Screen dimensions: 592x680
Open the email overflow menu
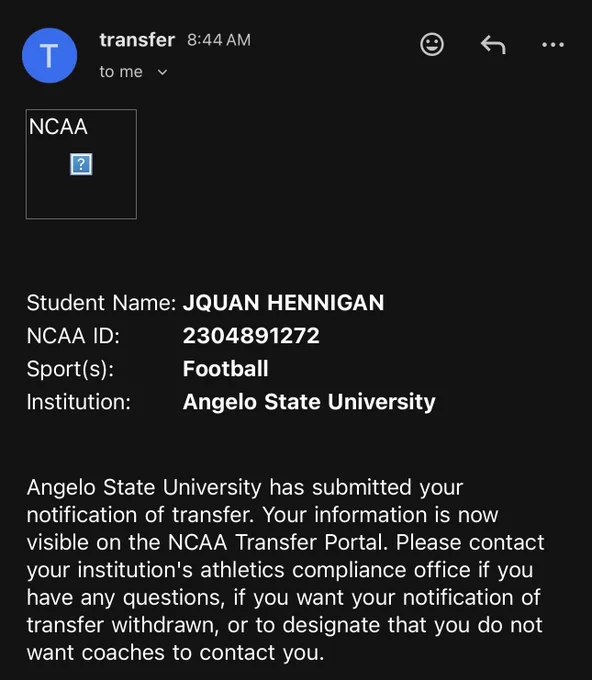click(x=553, y=44)
